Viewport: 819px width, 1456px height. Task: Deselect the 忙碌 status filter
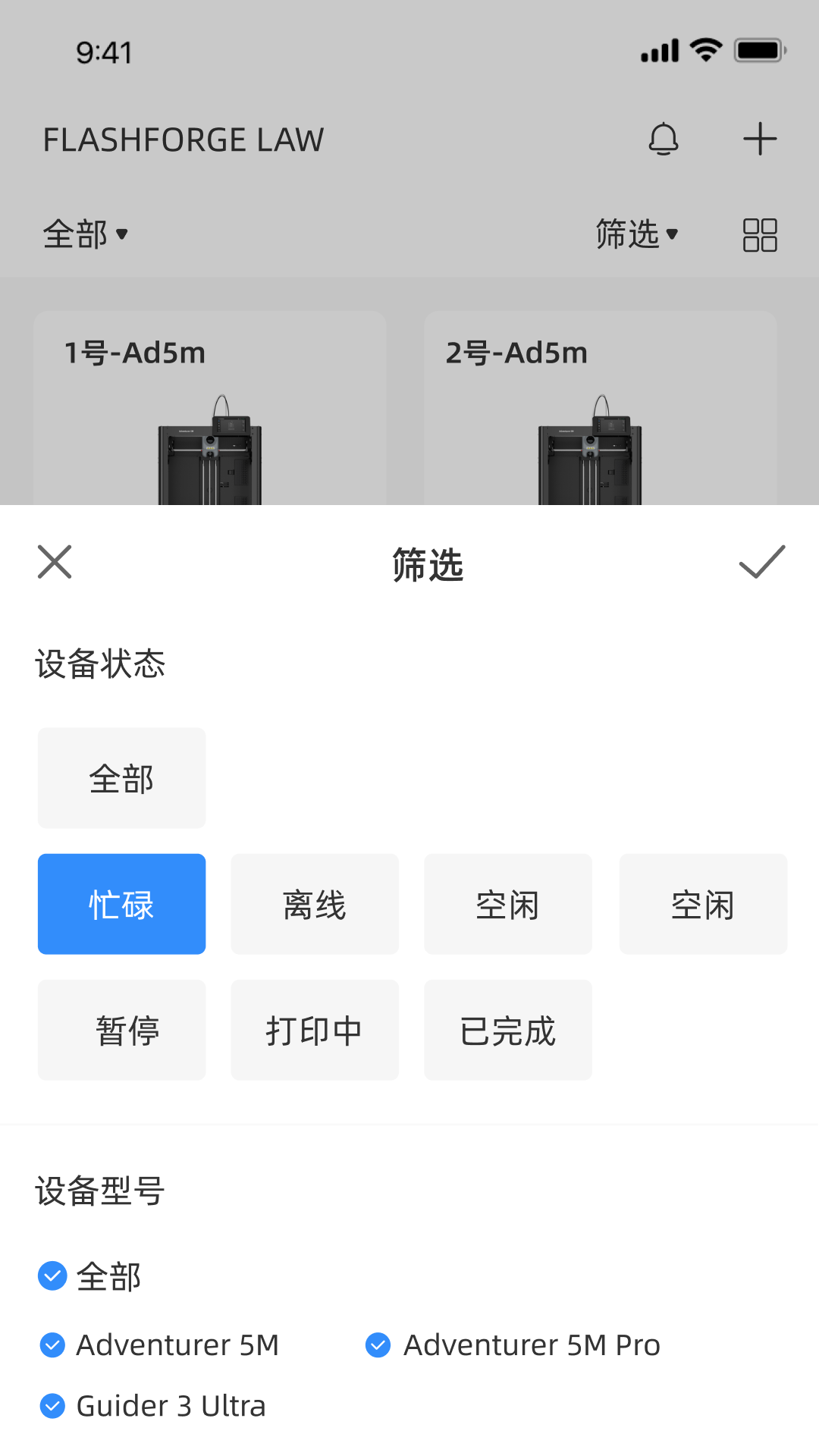pos(121,904)
